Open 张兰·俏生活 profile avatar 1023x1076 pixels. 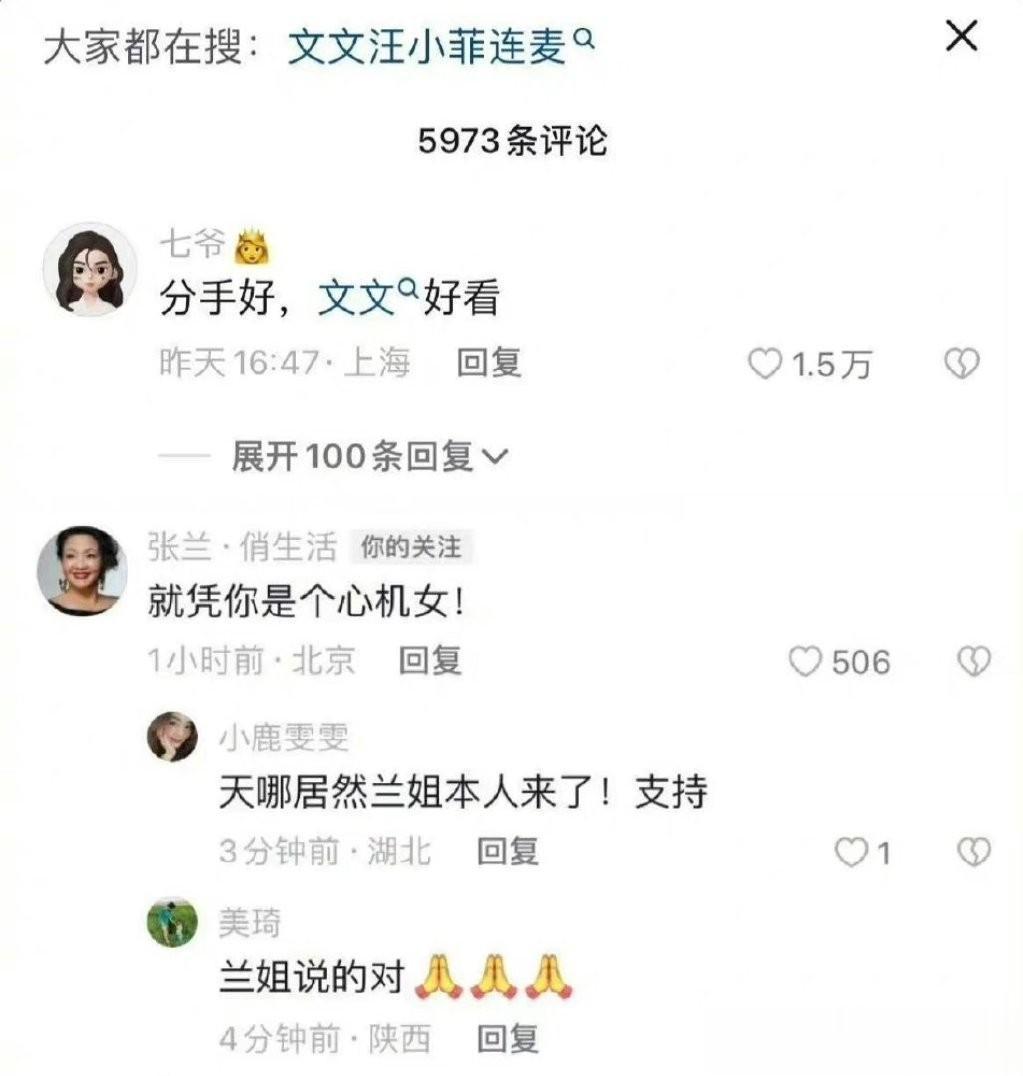pos(82,569)
